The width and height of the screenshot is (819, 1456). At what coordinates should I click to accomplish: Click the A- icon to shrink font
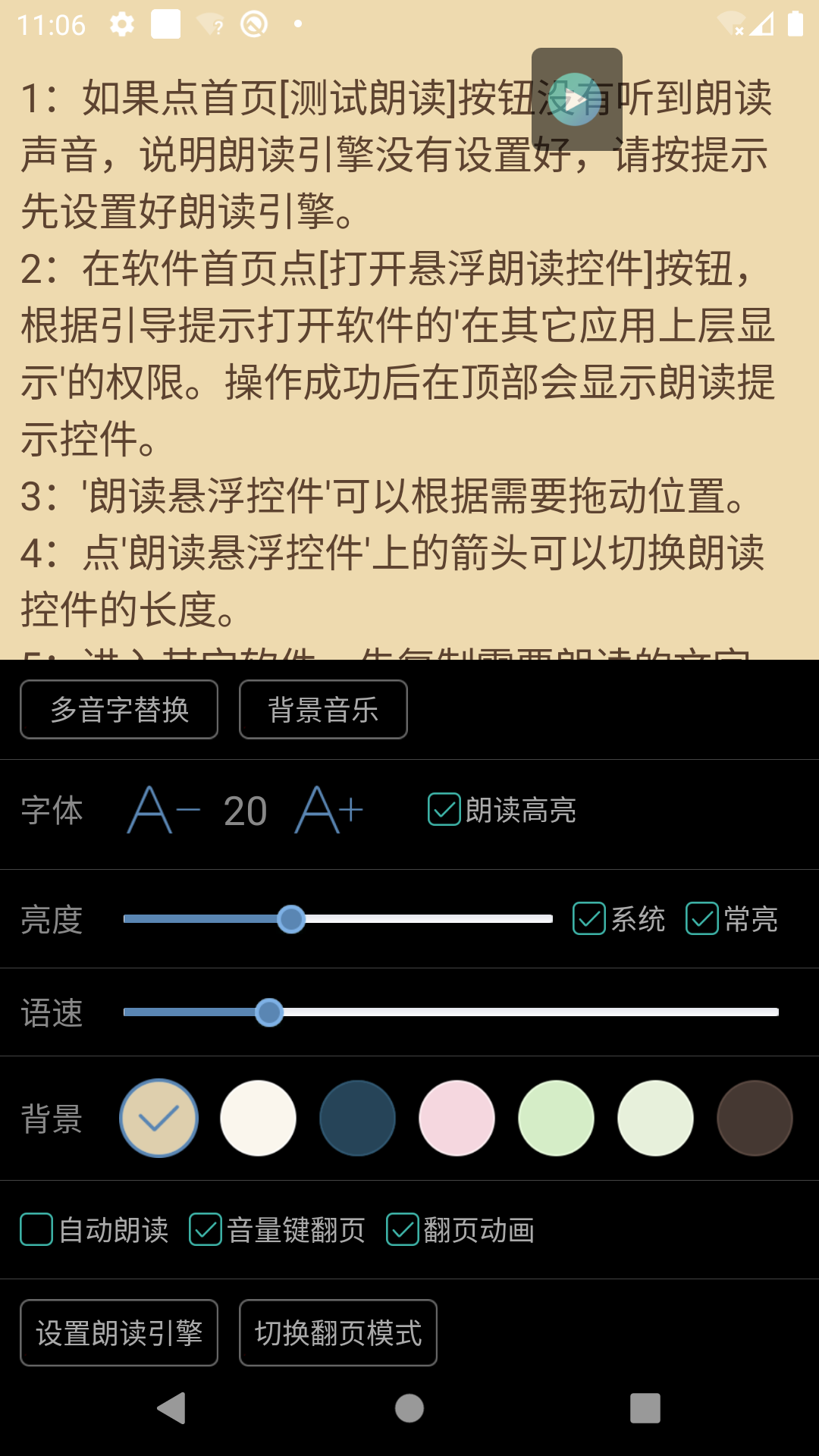click(x=163, y=810)
